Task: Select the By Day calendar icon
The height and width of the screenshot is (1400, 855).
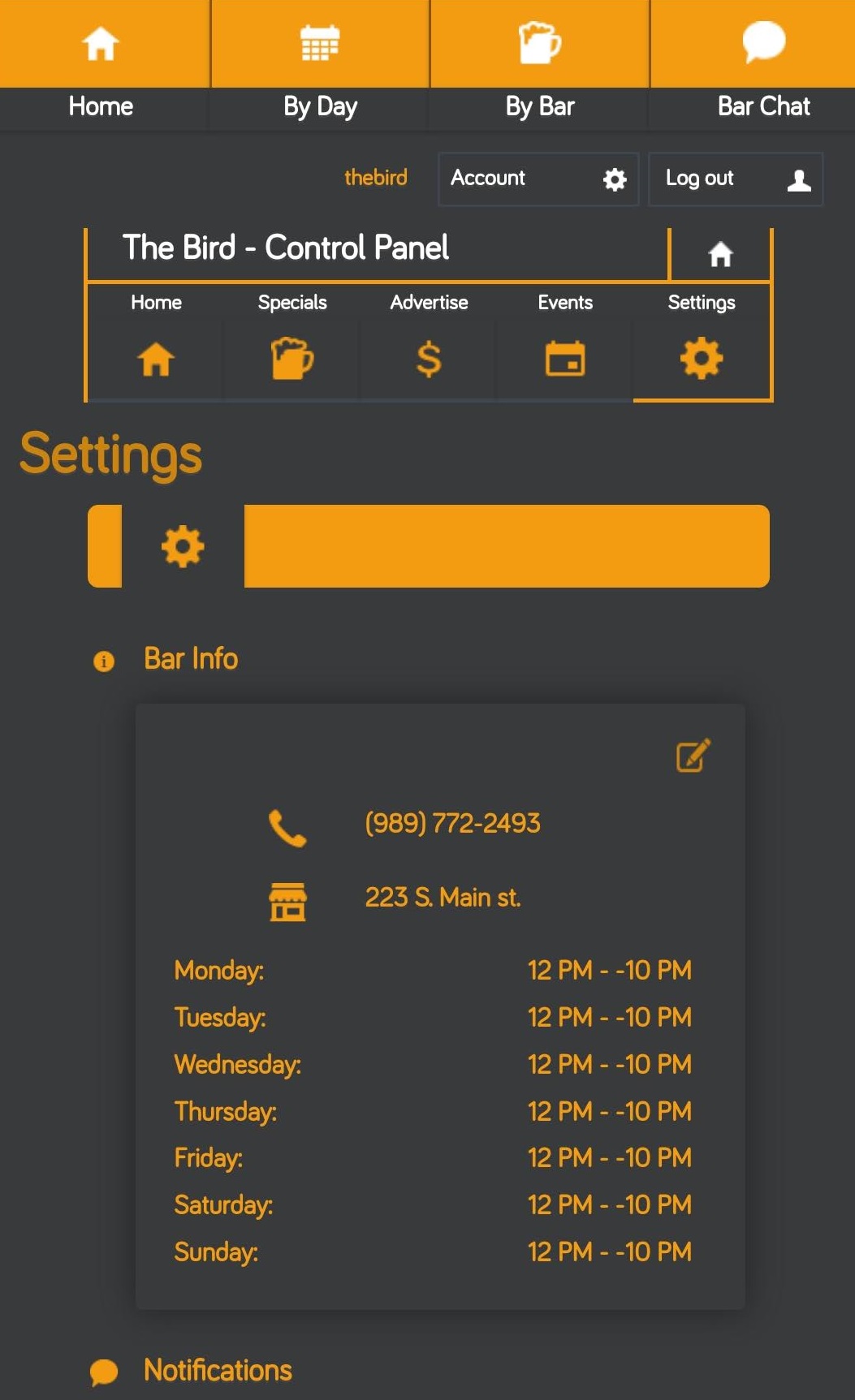Action: click(319, 44)
